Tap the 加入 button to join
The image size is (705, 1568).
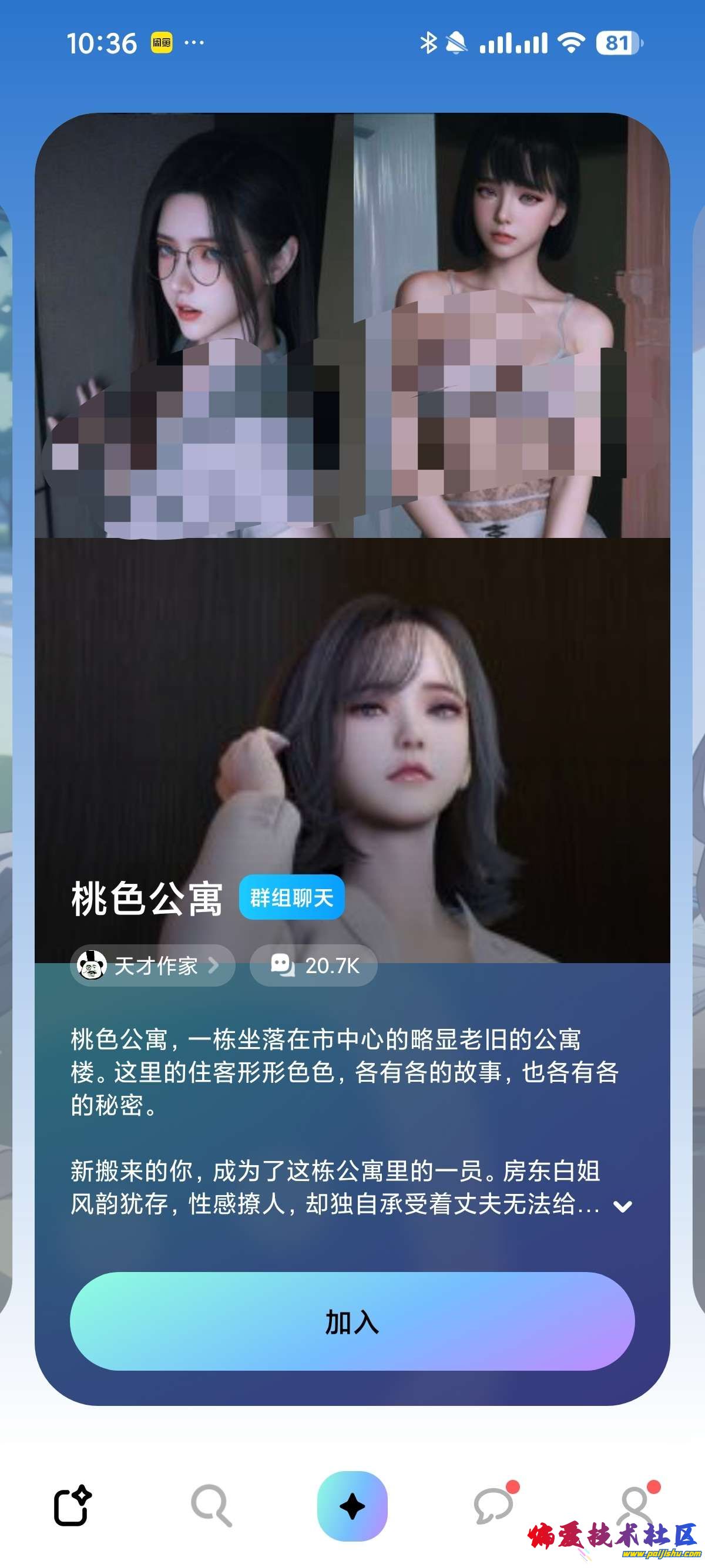click(x=352, y=1322)
